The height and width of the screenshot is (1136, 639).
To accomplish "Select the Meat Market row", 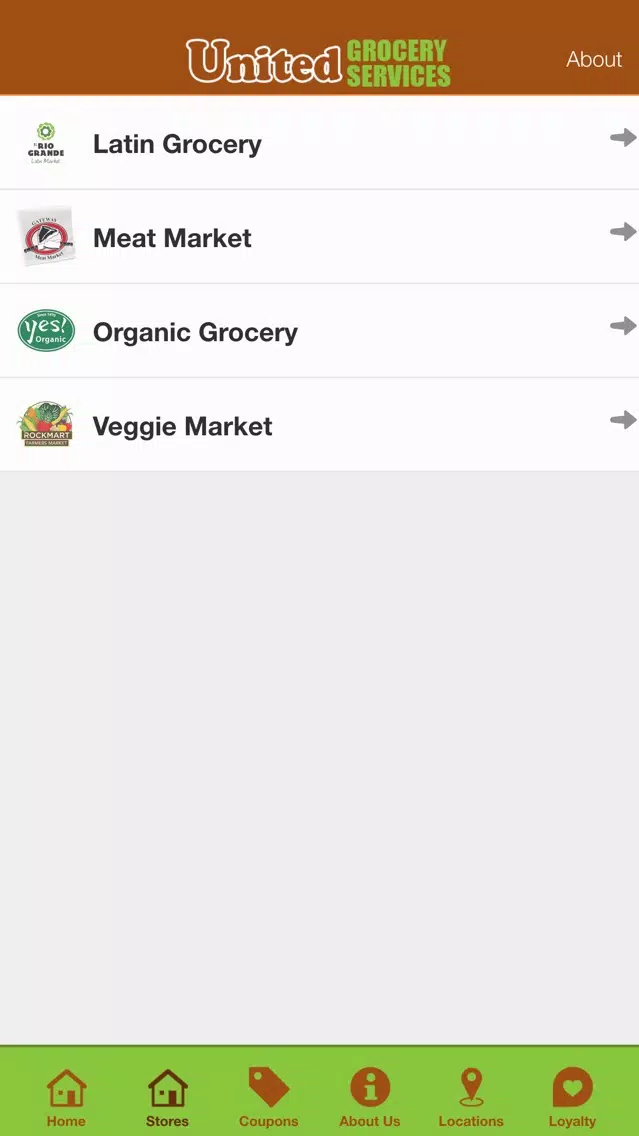I will pos(320,237).
